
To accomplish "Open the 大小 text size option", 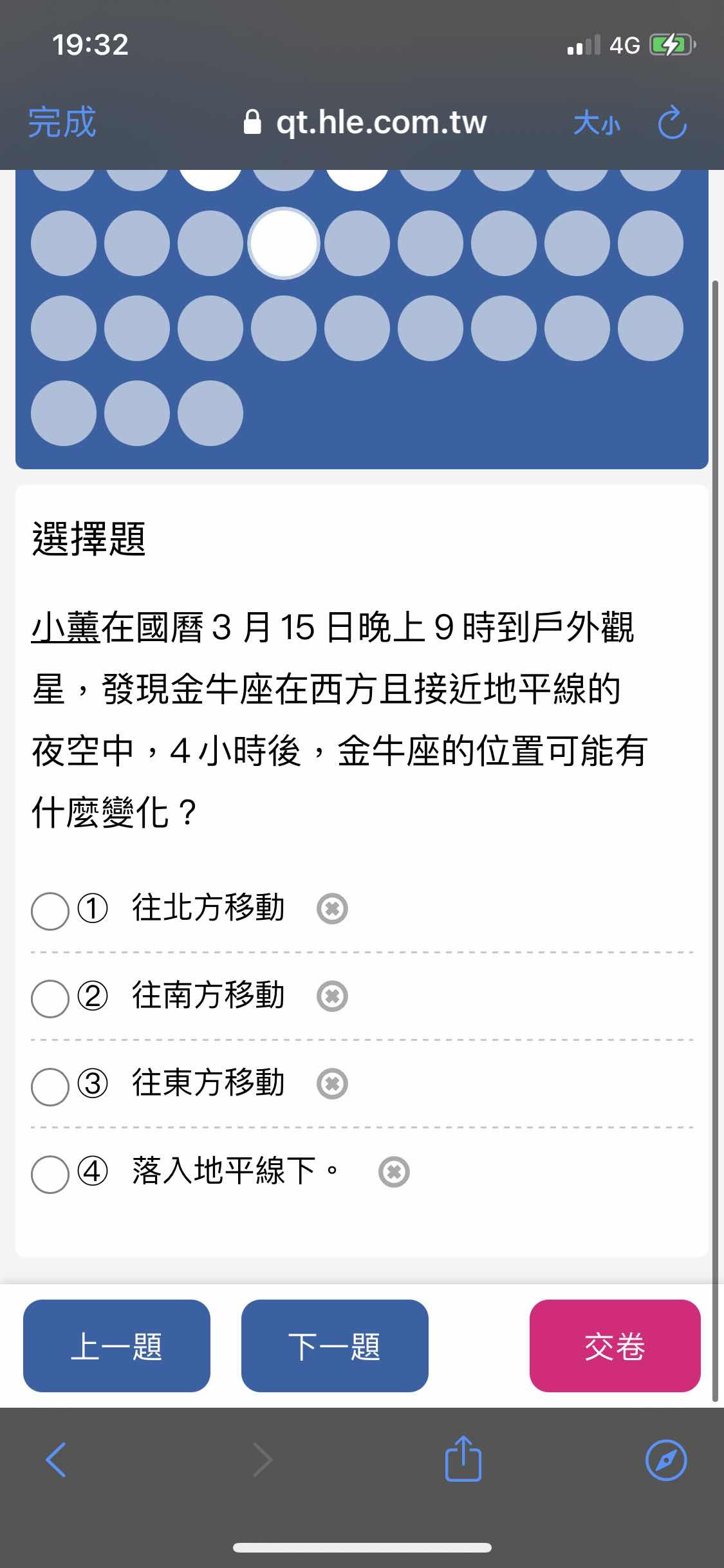I will (597, 122).
